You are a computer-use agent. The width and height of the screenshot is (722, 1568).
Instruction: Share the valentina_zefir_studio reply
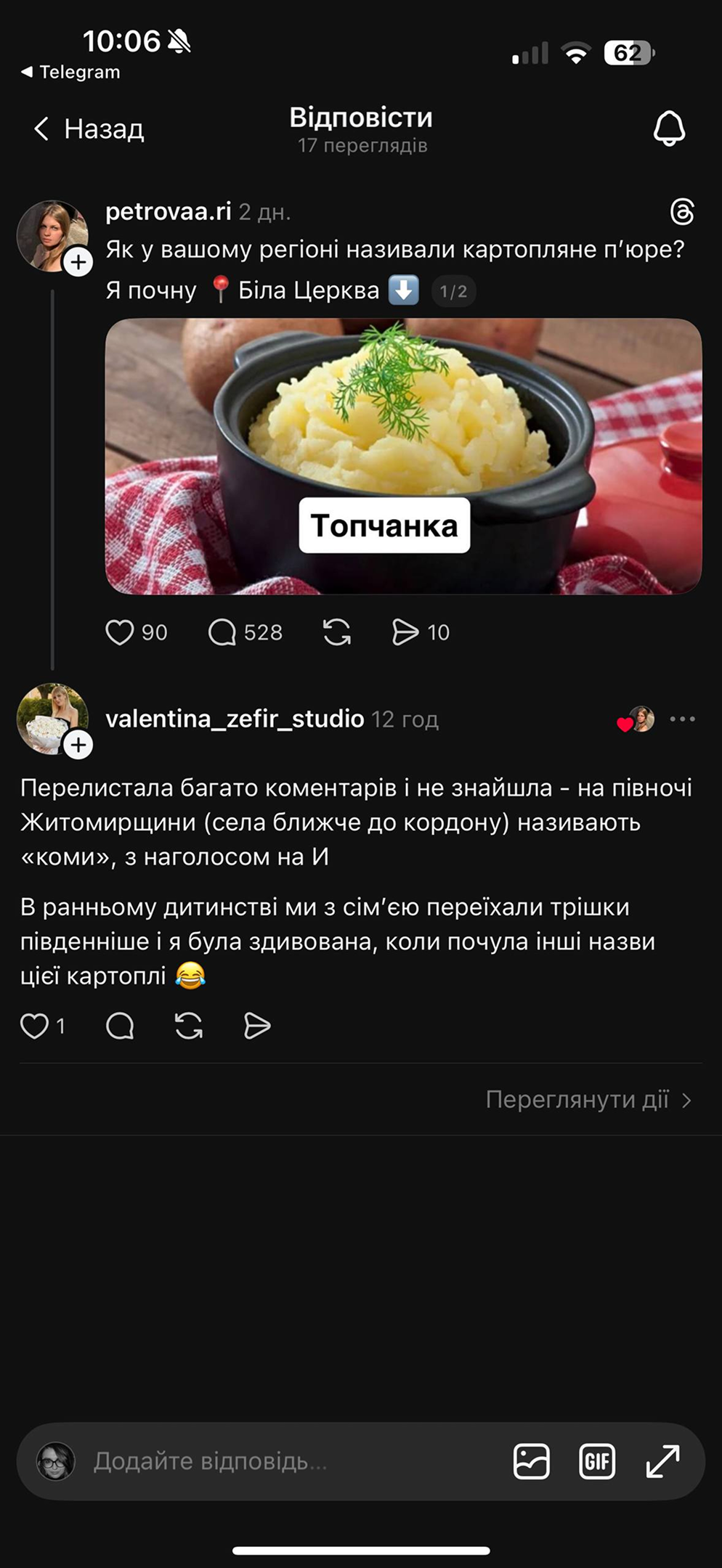click(x=257, y=1026)
